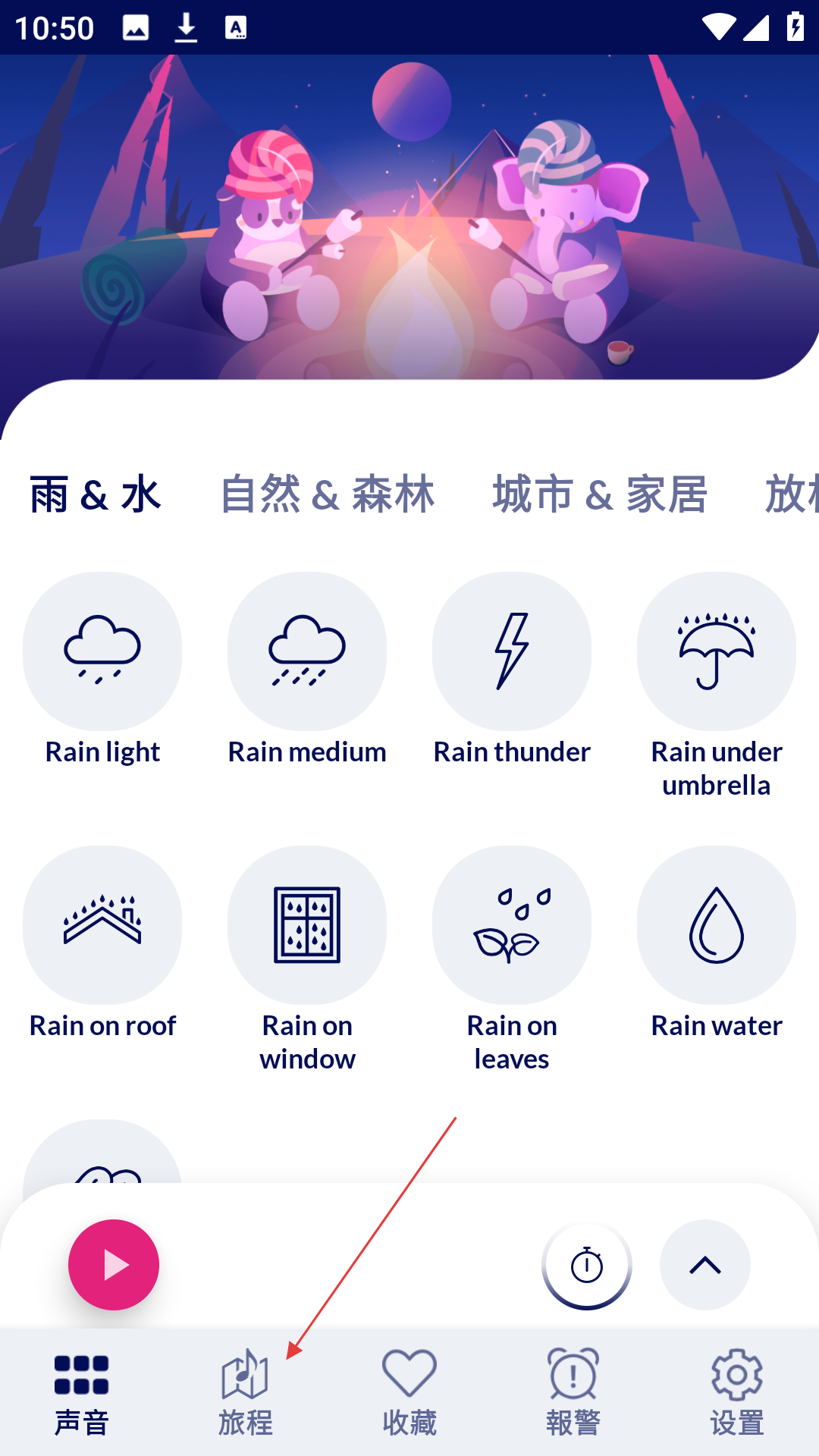Select the Rain on window sound
This screenshot has width=819, height=1456.
tap(307, 925)
